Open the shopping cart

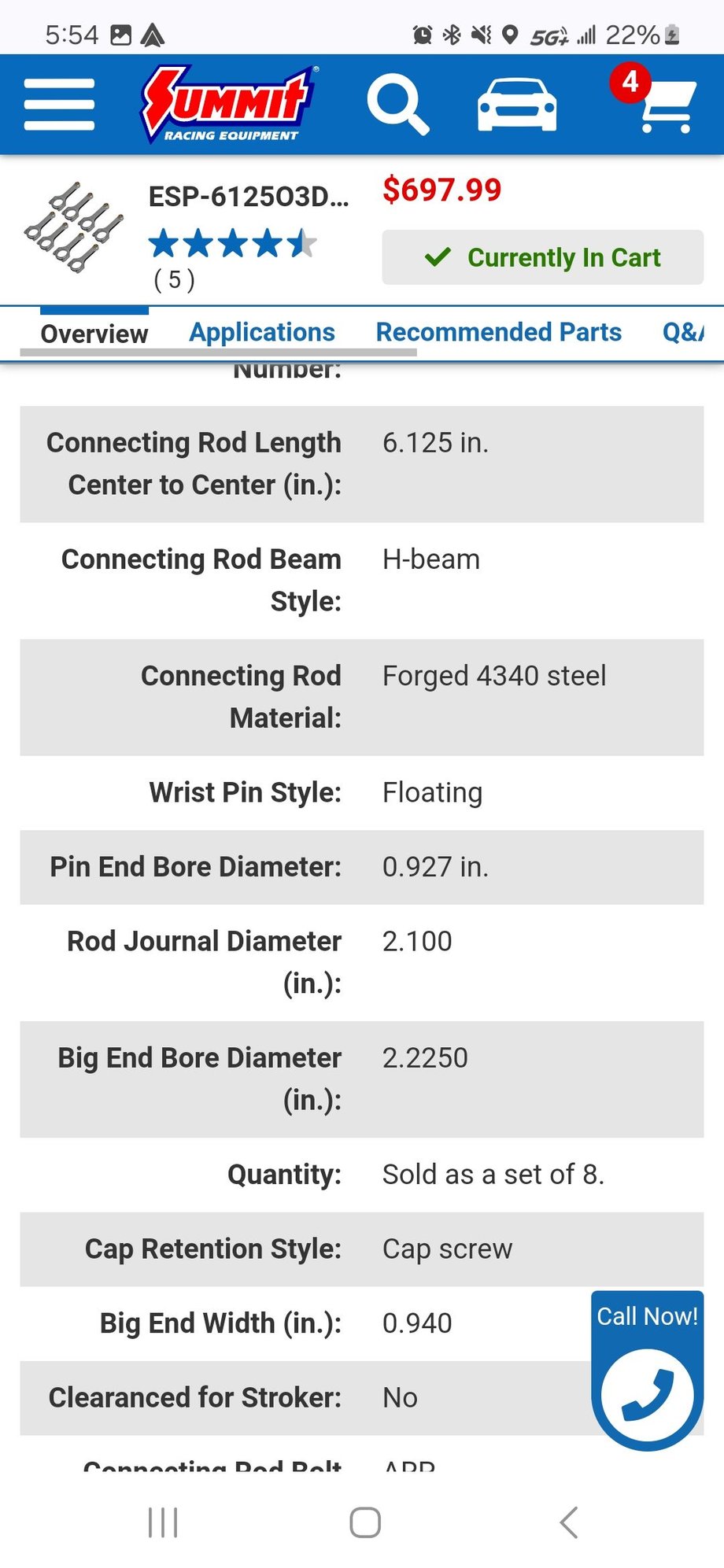pyautogui.click(x=663, y=106)
